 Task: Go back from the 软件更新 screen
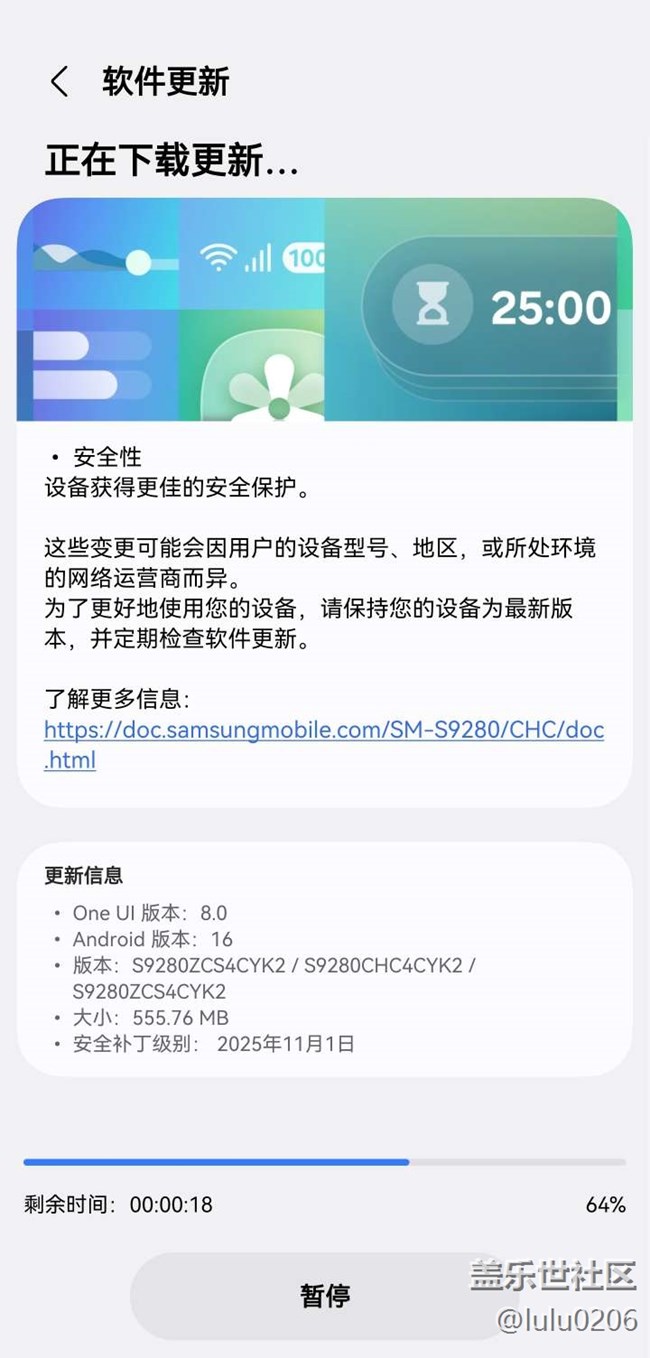tap(59, 82)
